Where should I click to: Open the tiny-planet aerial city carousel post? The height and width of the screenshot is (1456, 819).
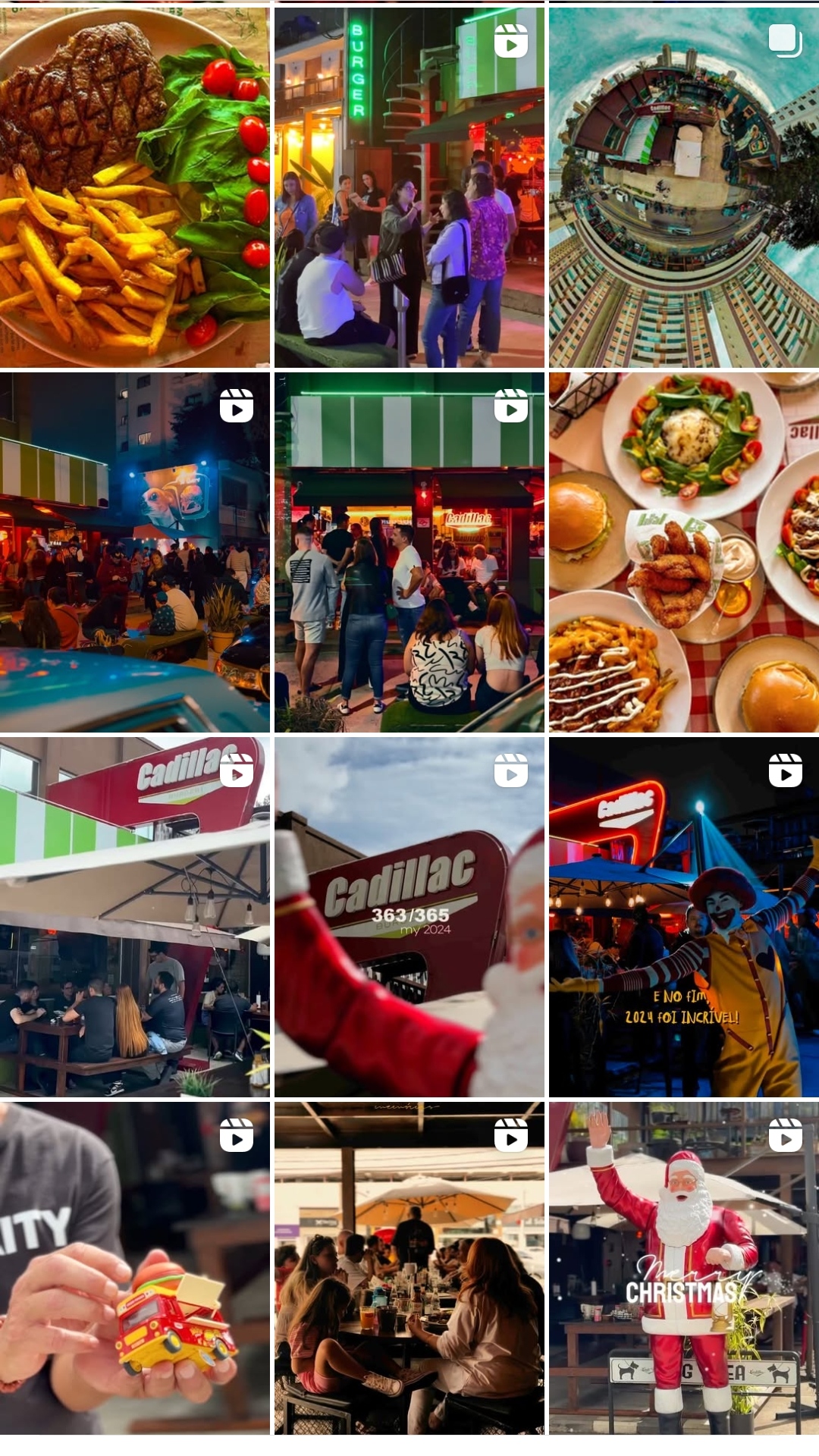683,187
